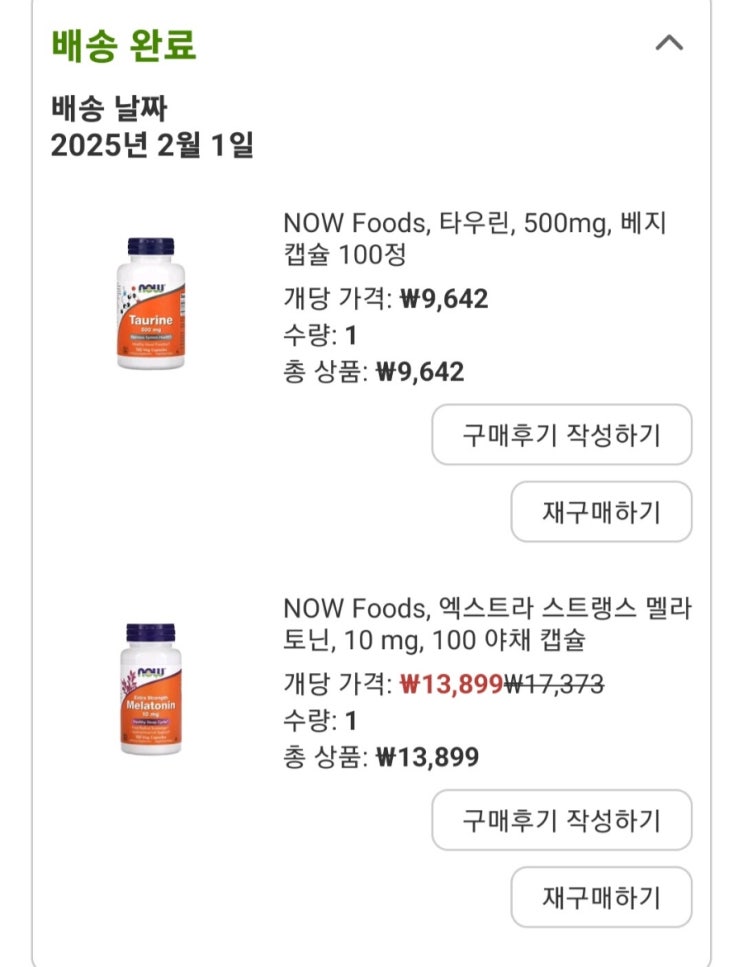743x967 pixels.
Task: Reorder the NOW Foods Melatonin capsules
Action: coord(601,897)
